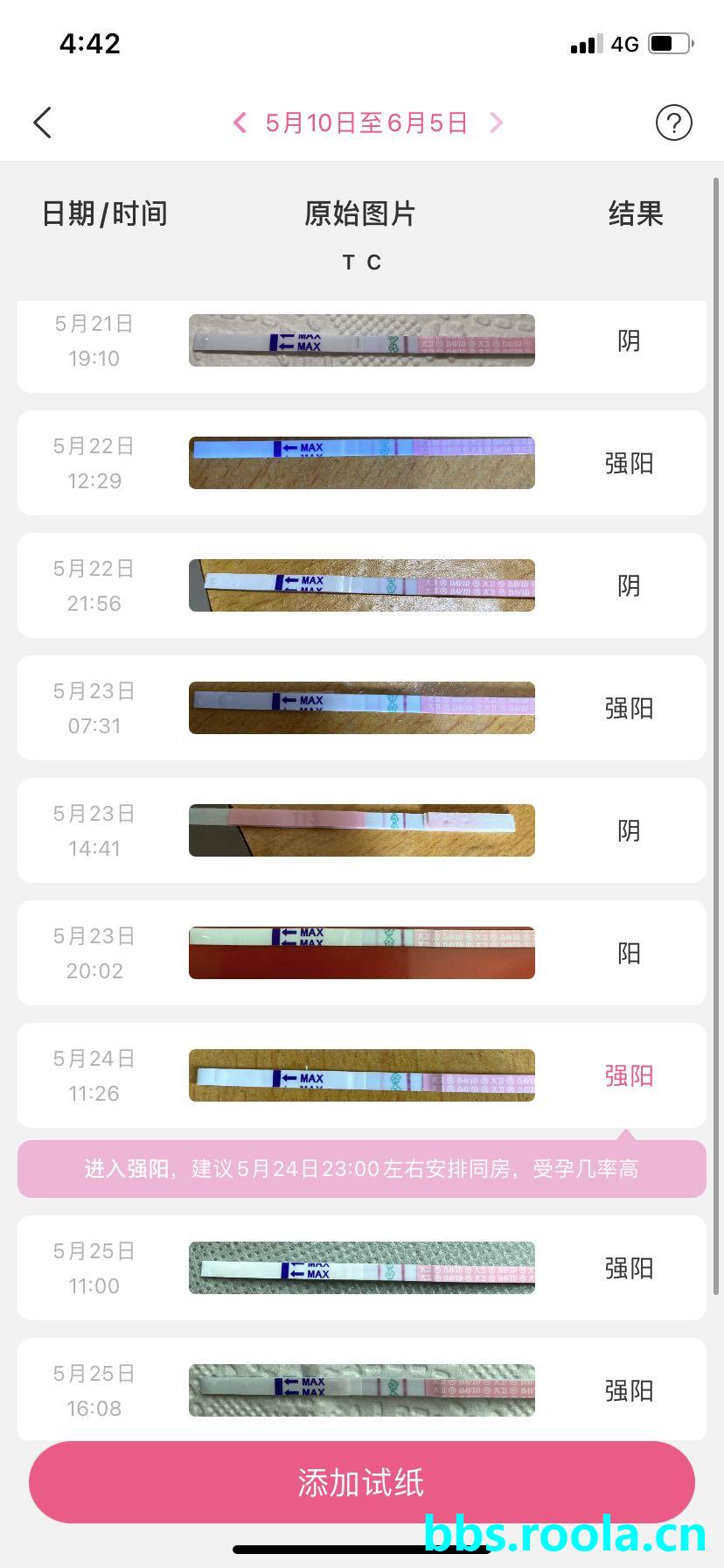724x1568 pixels.
Task: Open the 5月25日 11:00 test strip record
Action: click(x=361, y=1268)
